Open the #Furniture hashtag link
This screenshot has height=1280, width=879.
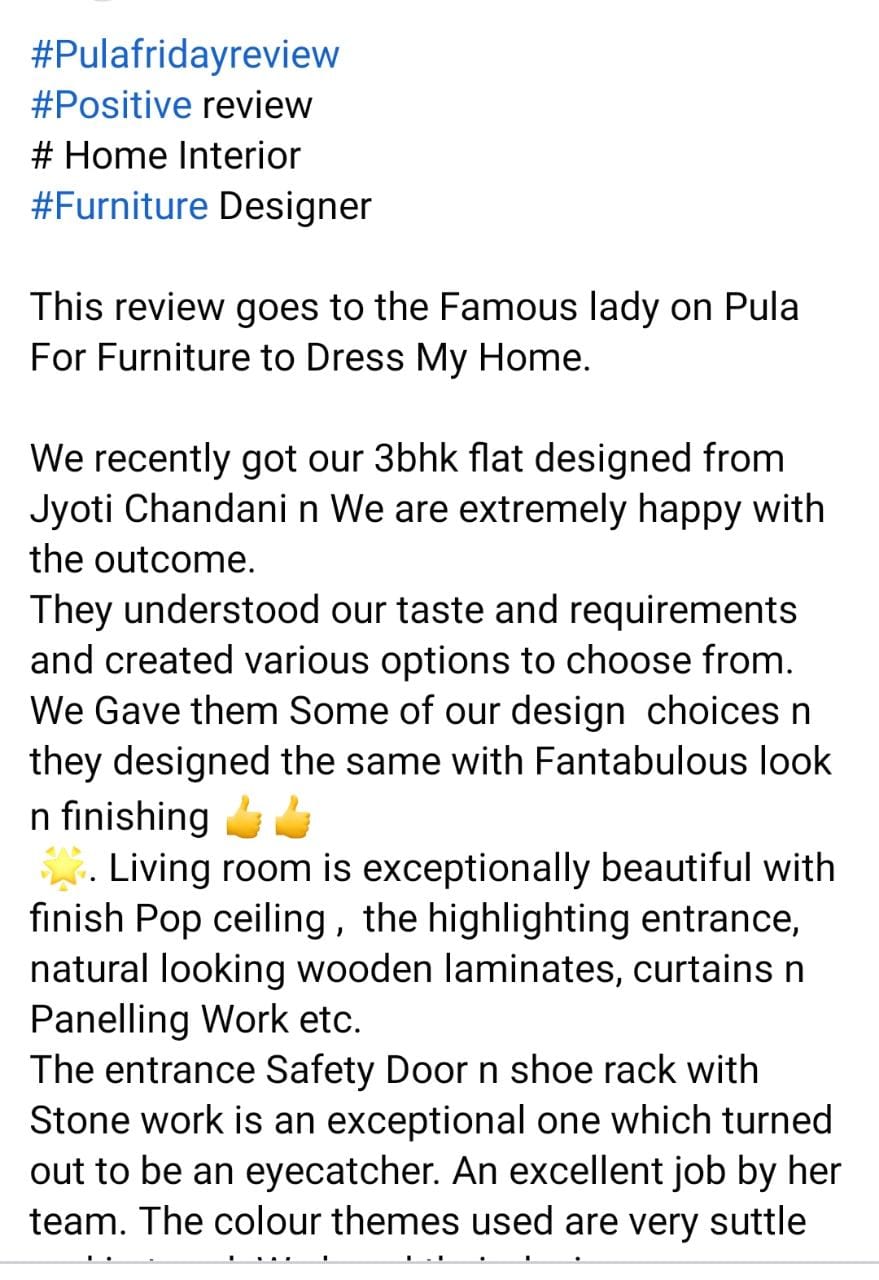[119, 206]
